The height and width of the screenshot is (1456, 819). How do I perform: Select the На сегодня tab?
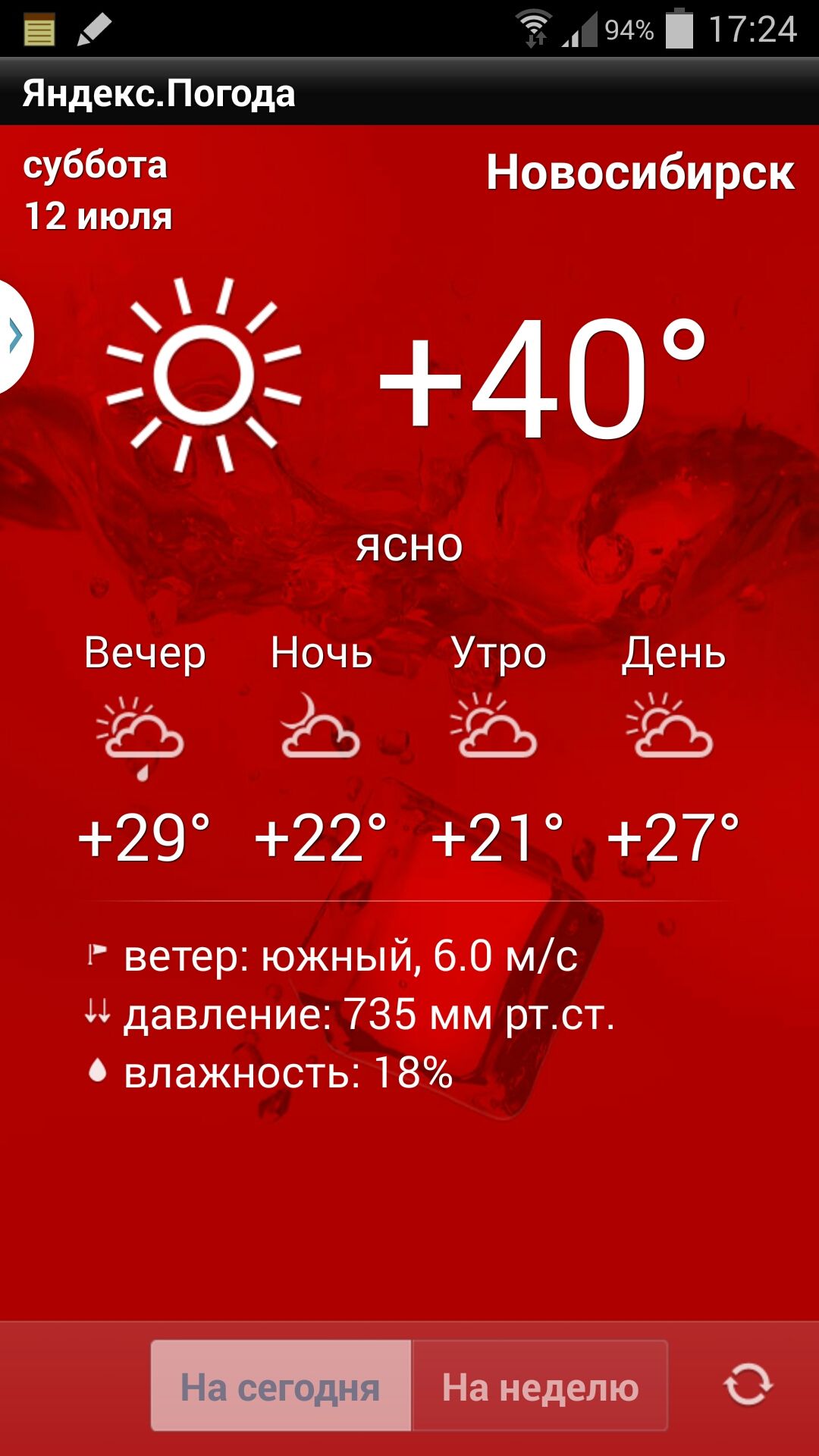point(281,1387)
